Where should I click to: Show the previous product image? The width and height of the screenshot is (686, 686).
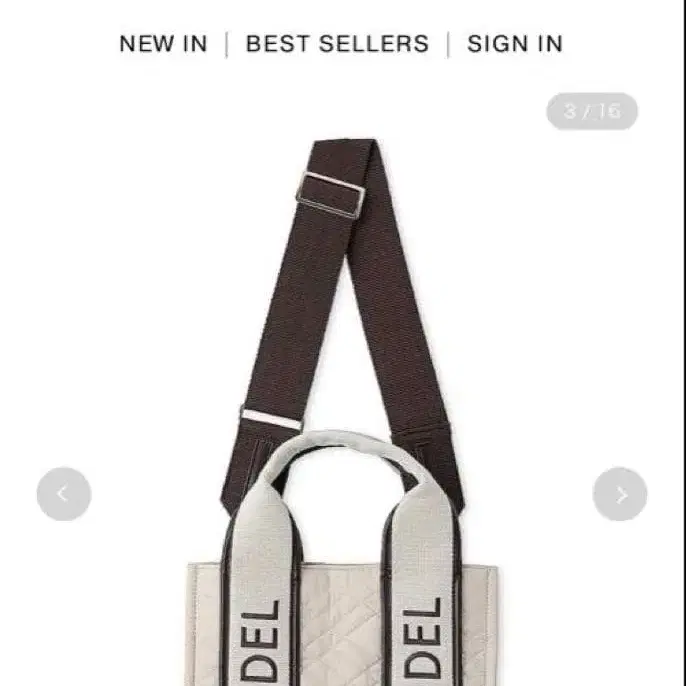coord(64,494)
